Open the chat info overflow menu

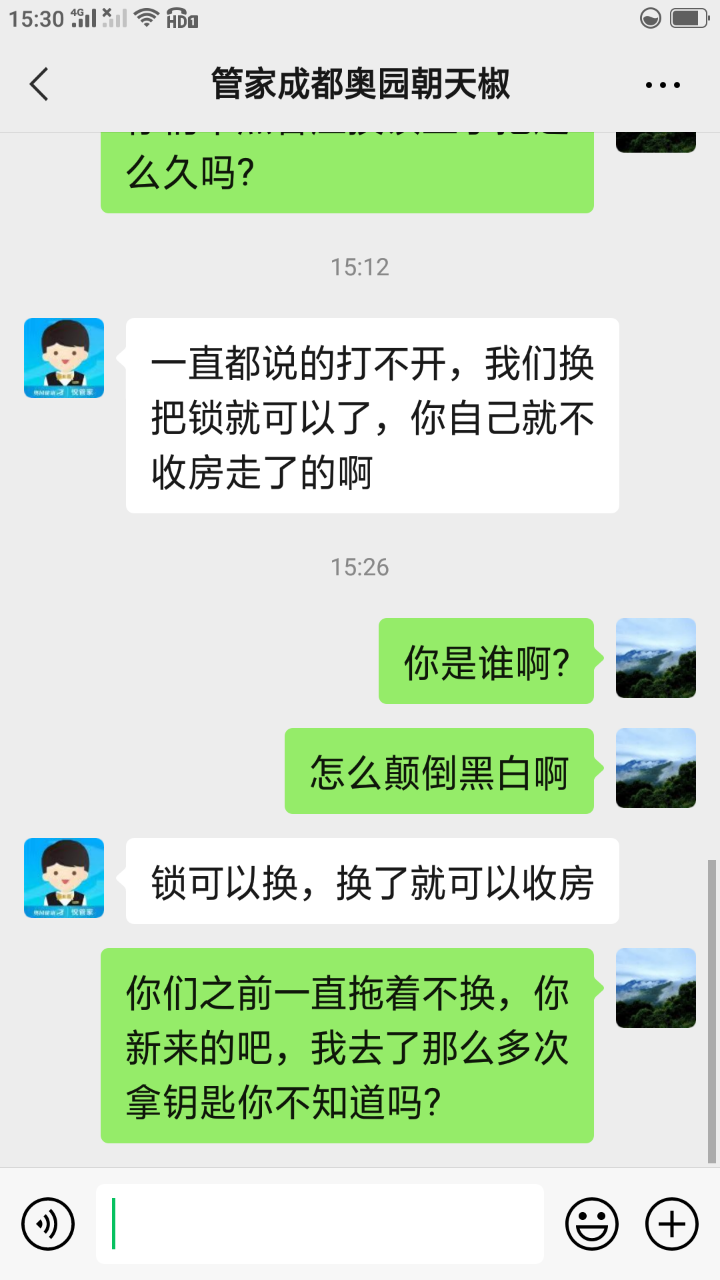click(x=662, y=85)
